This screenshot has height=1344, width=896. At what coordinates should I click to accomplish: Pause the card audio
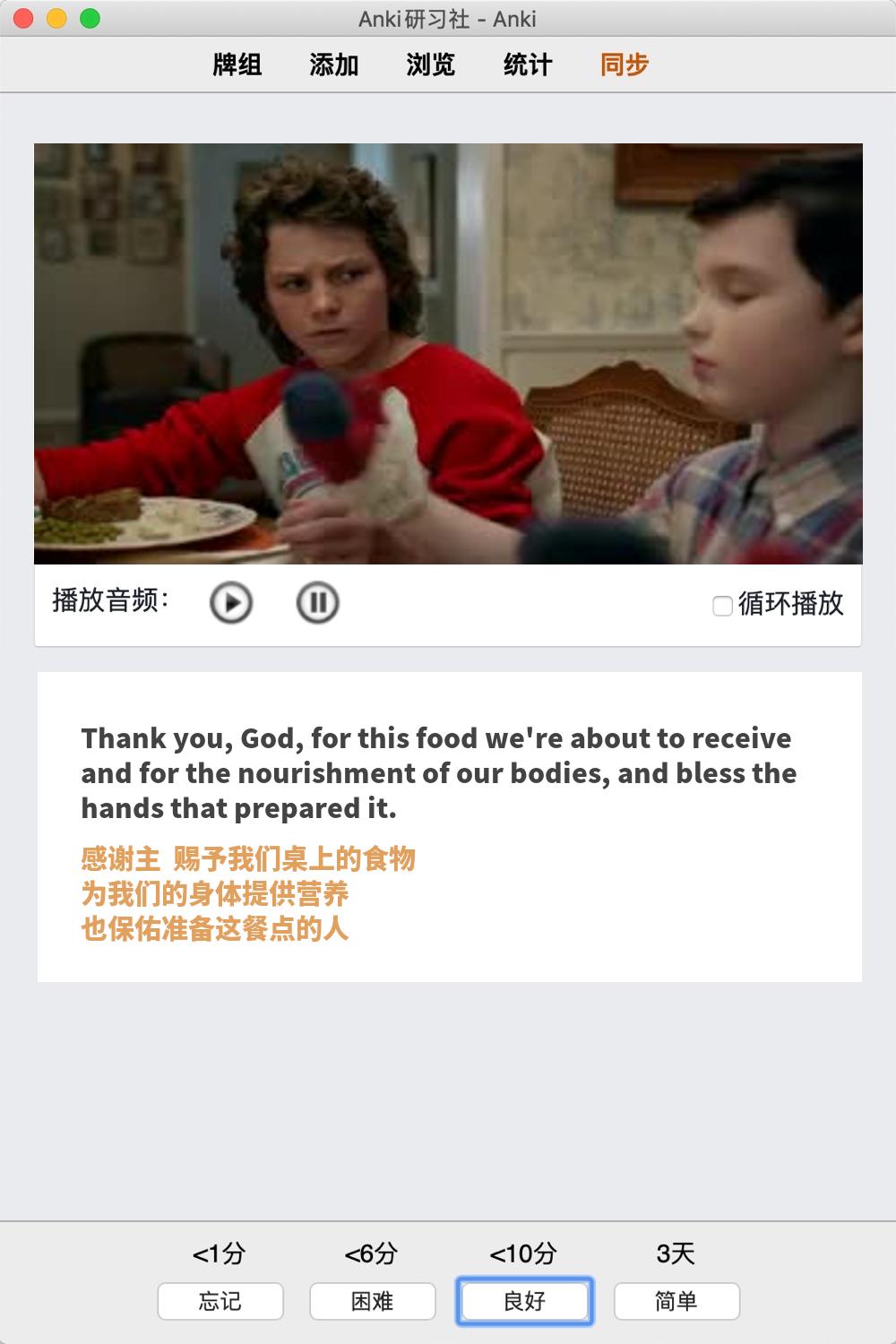(x=317, y=602)
